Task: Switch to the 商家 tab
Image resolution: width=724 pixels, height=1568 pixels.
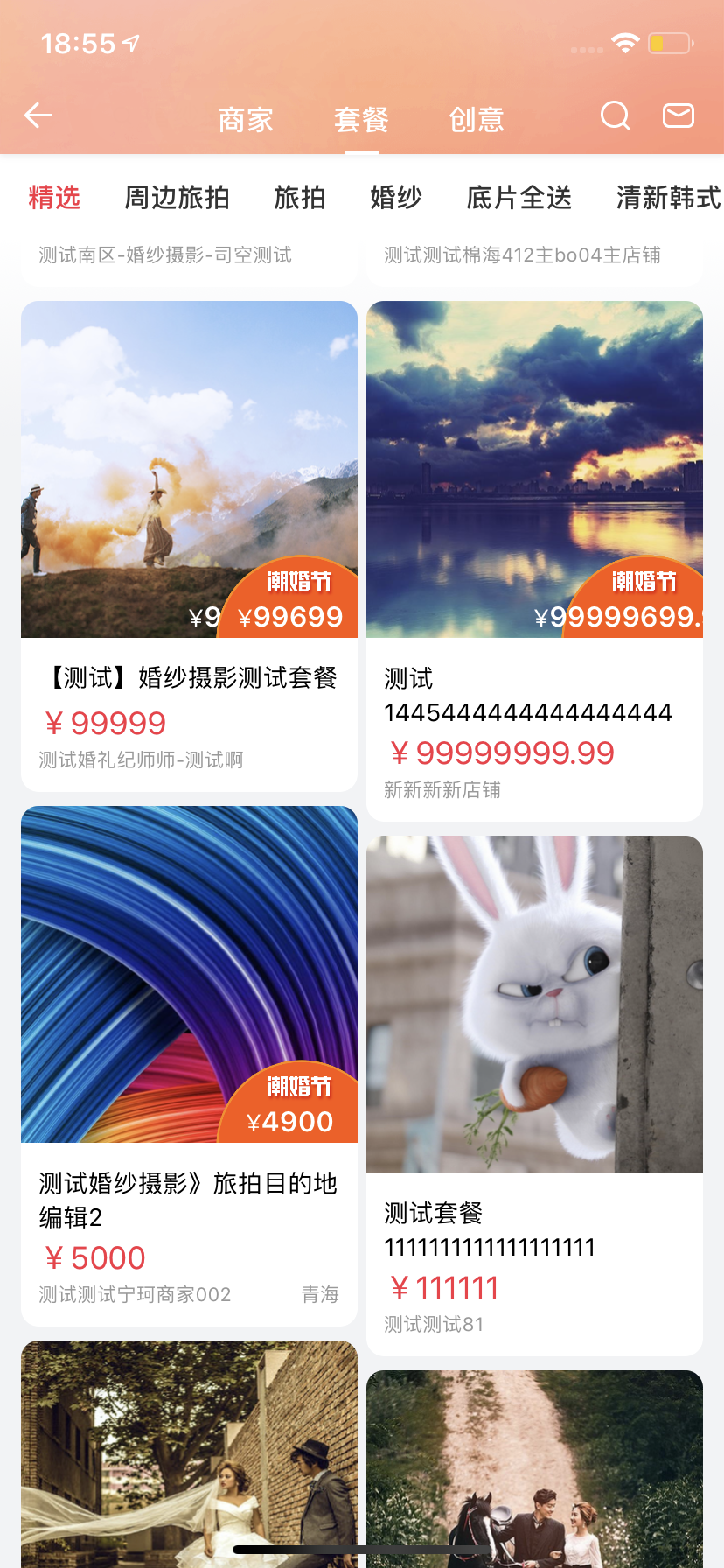Action: point(246,119)
